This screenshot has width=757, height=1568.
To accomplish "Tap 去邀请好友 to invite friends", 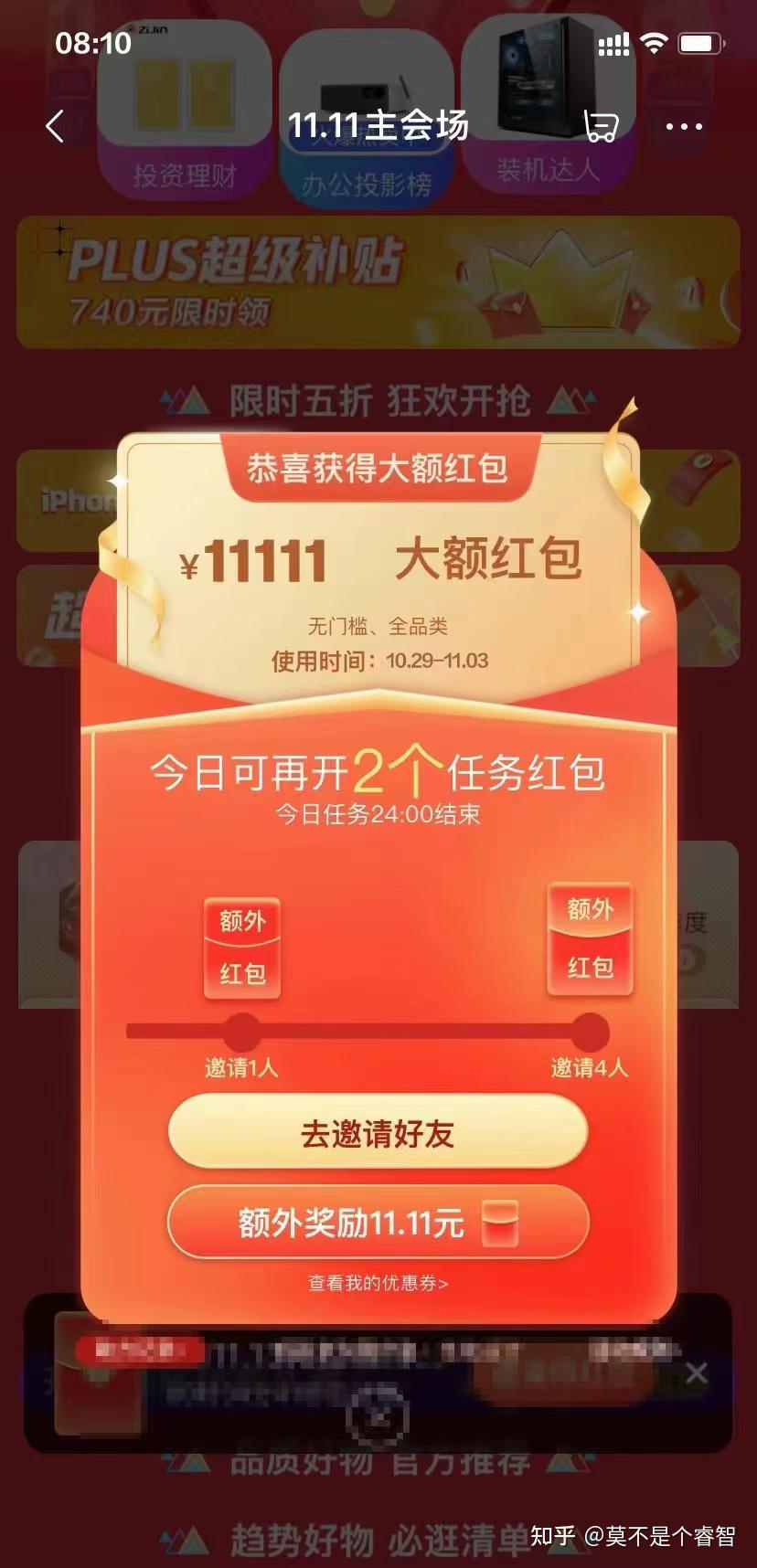I will pyautogui.click(x=378, y=1133).
